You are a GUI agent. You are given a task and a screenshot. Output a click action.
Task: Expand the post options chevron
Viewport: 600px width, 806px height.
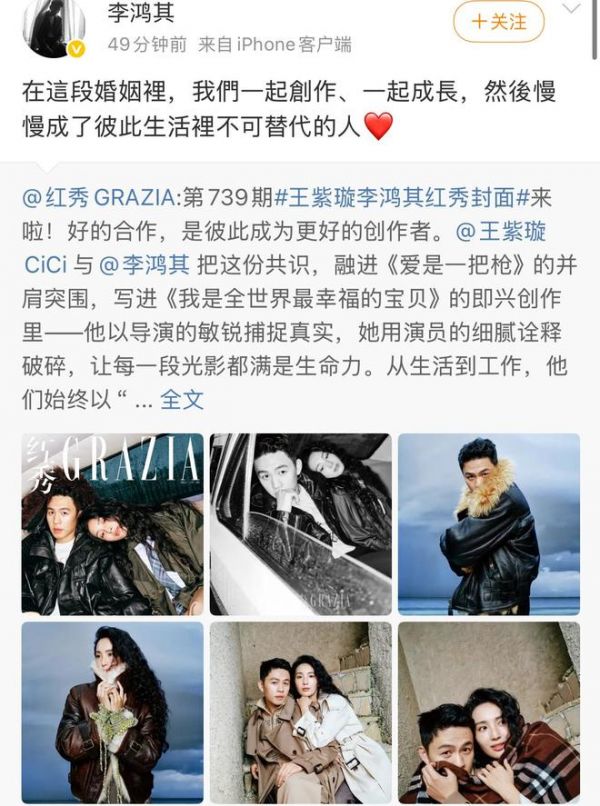[x=572, y=8]
